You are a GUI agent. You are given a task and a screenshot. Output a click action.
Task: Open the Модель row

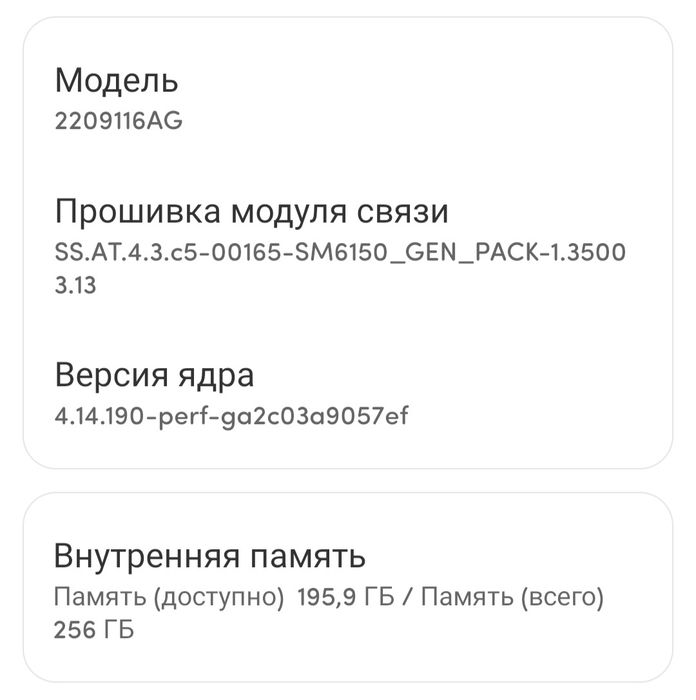coord(347,98)
